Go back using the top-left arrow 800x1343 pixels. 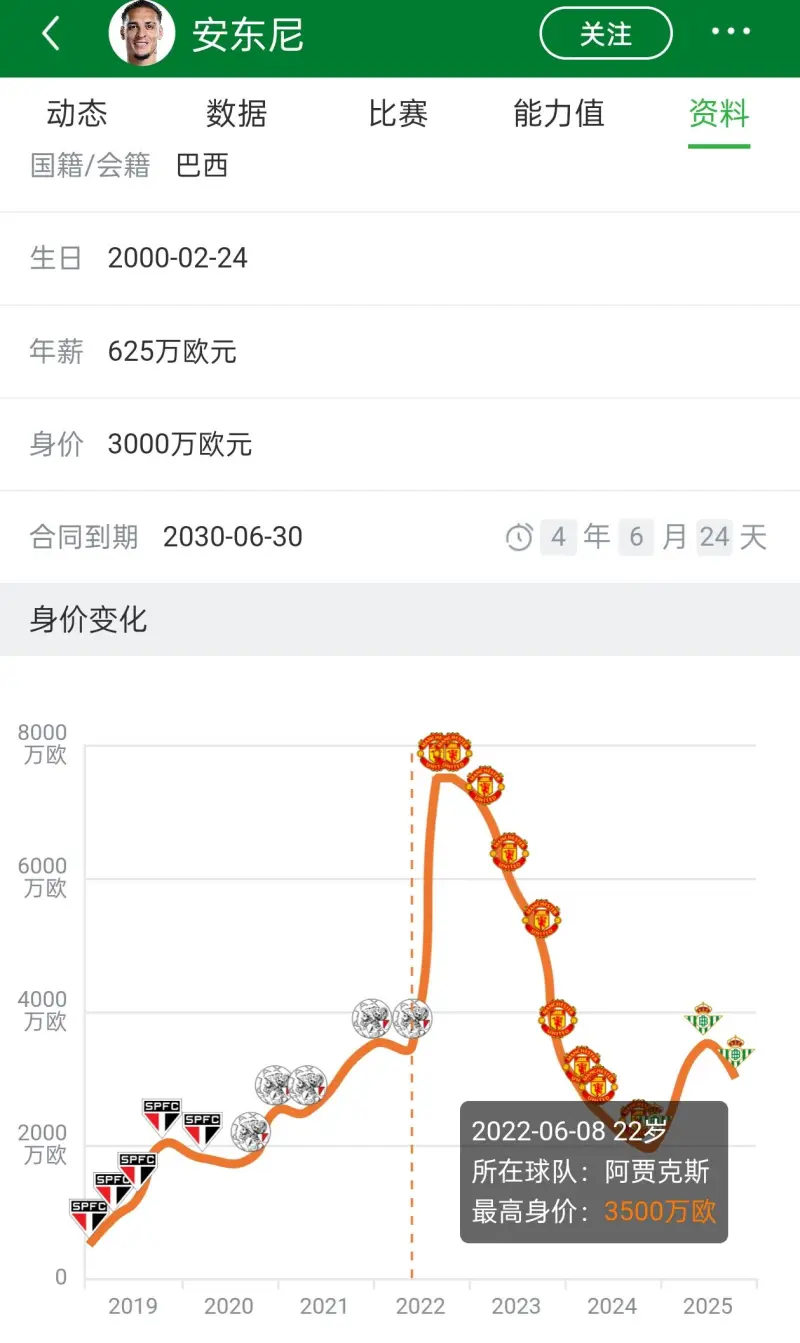tap(51, 35)
